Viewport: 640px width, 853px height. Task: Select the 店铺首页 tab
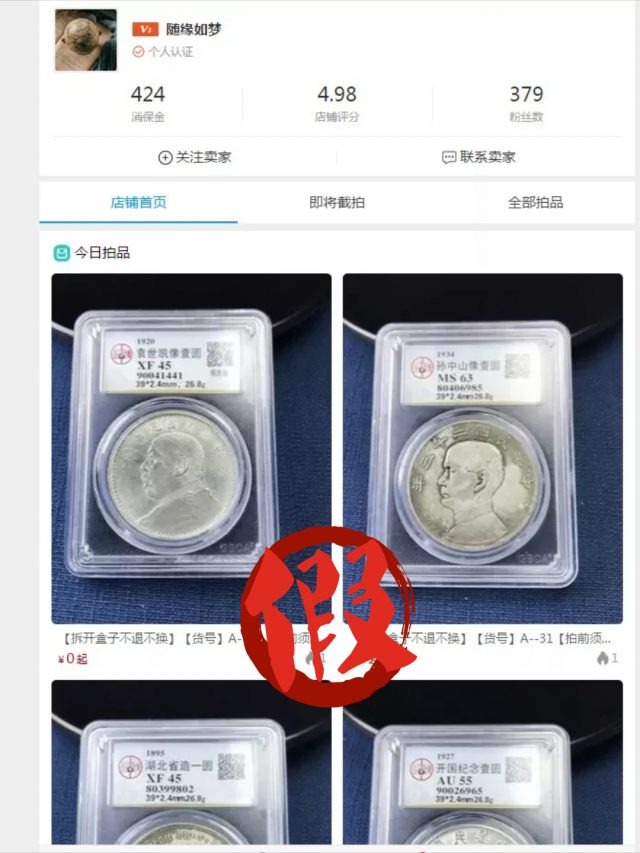[138, 202]
